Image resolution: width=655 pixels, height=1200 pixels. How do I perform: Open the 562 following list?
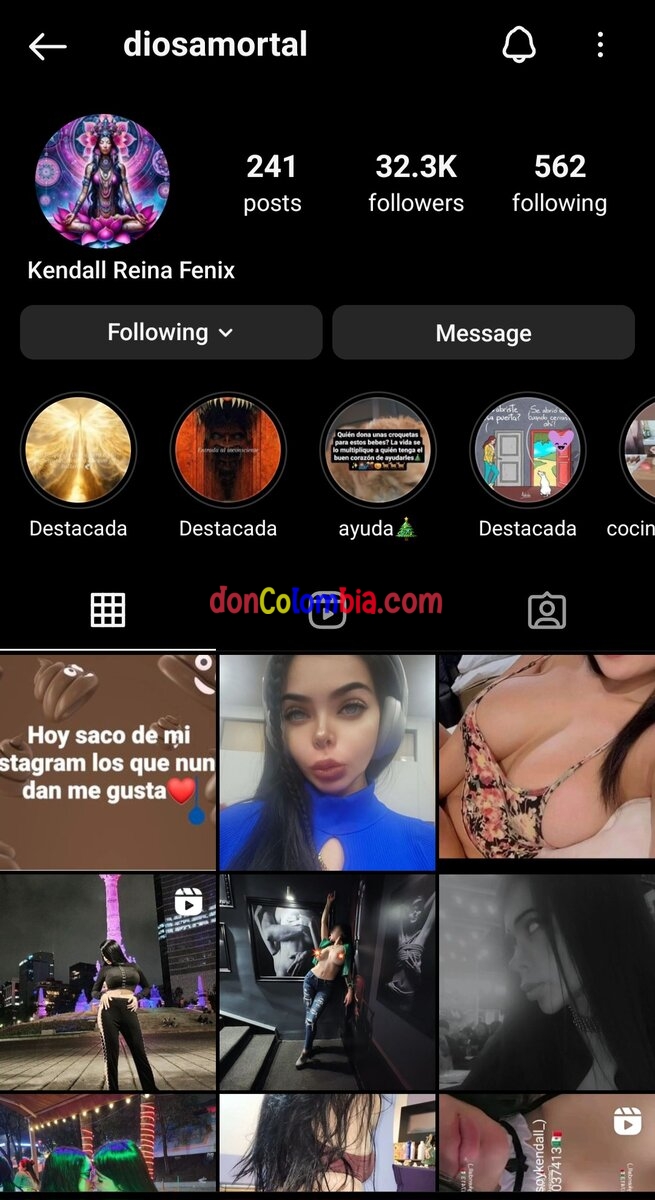[559, 183]
